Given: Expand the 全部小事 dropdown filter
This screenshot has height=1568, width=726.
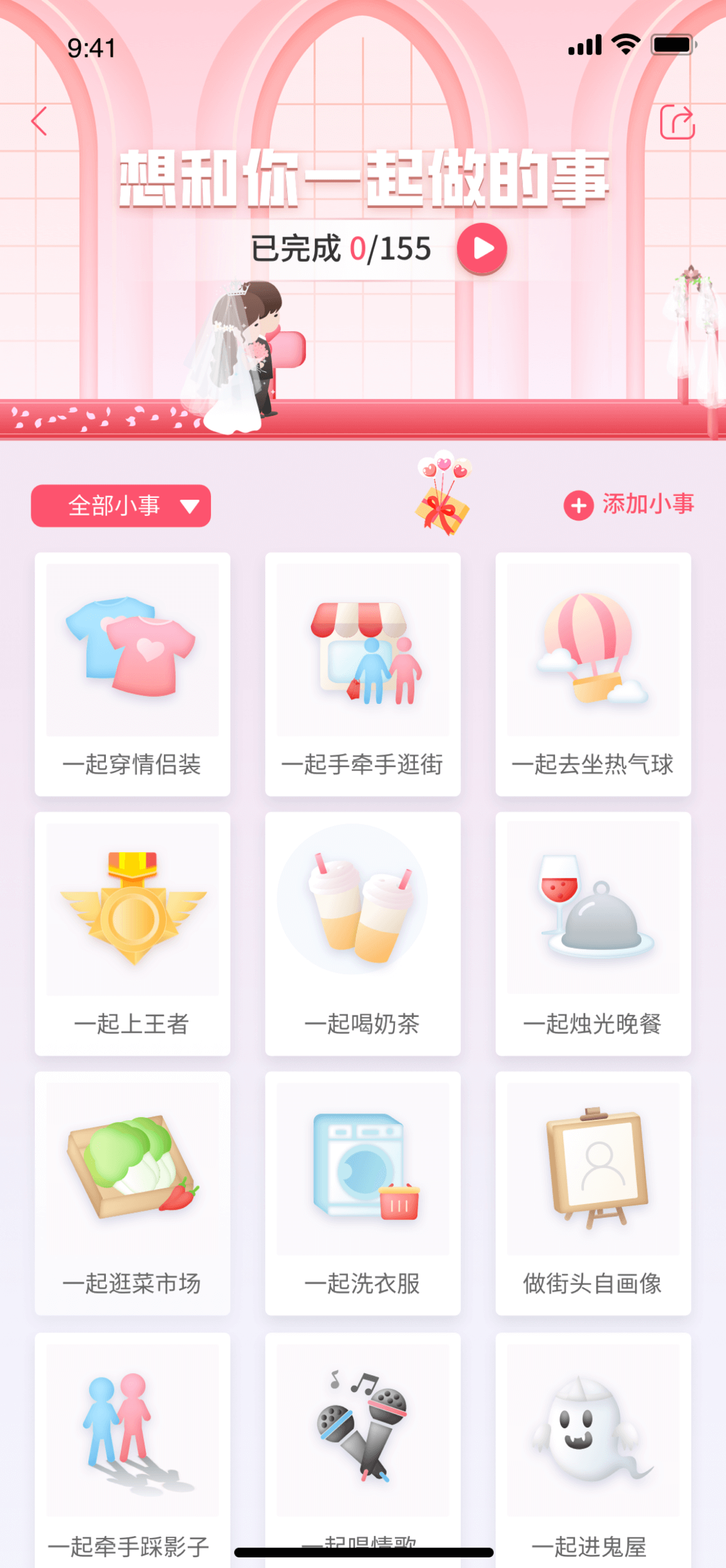Looking at the screenshot, I should [121, 505].
